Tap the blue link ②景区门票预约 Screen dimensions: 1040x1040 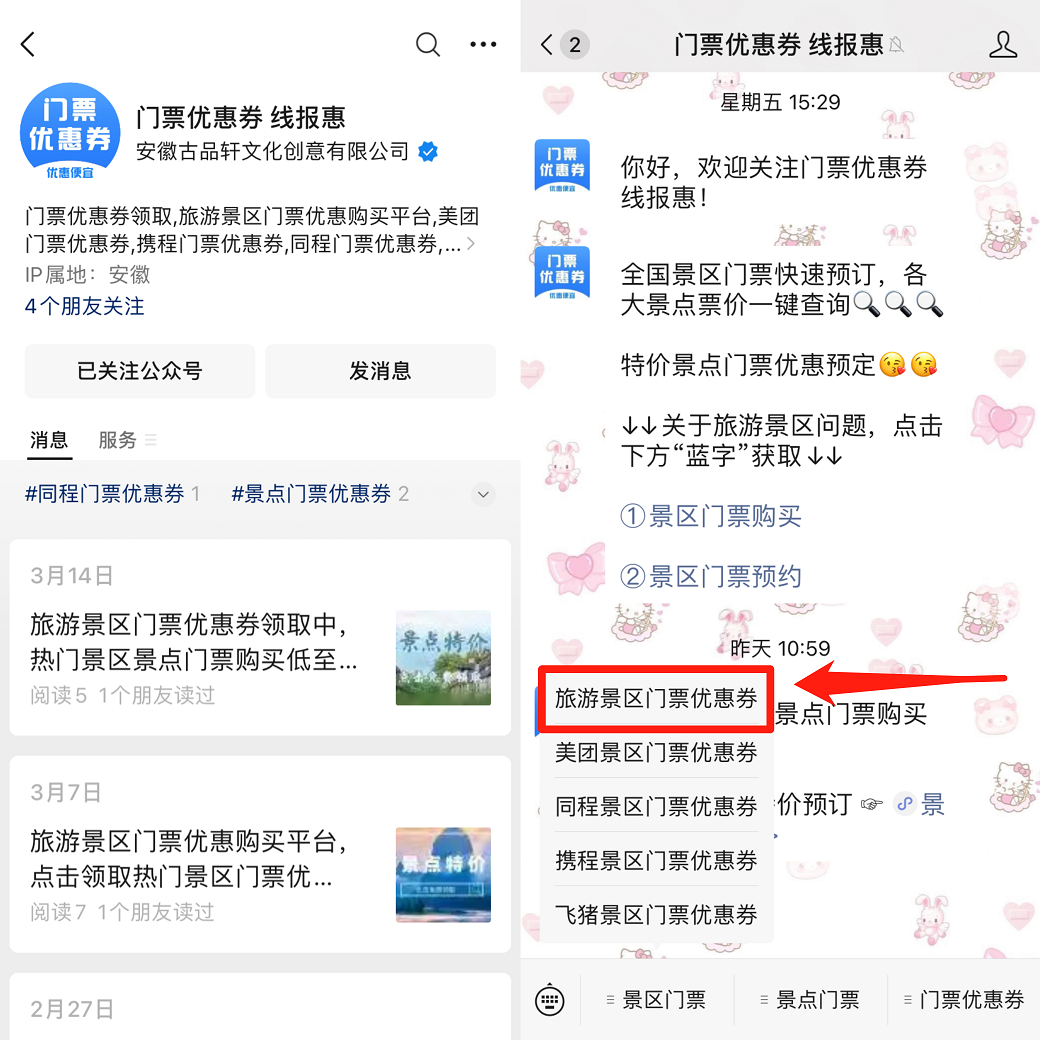click(x=711, y=576)
